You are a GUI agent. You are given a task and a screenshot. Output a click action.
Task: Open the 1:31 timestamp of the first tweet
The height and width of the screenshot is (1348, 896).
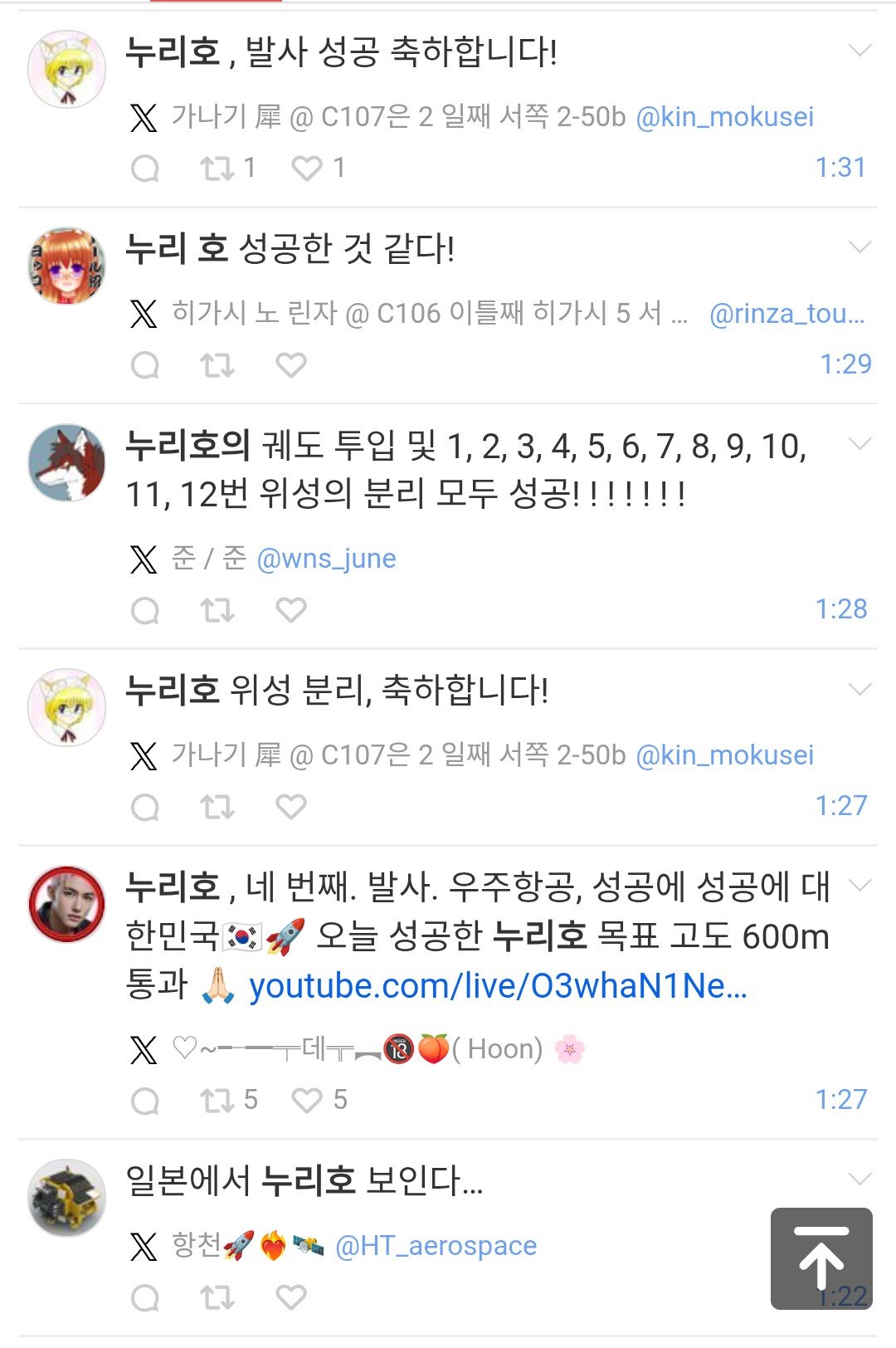tap(840, 168)
